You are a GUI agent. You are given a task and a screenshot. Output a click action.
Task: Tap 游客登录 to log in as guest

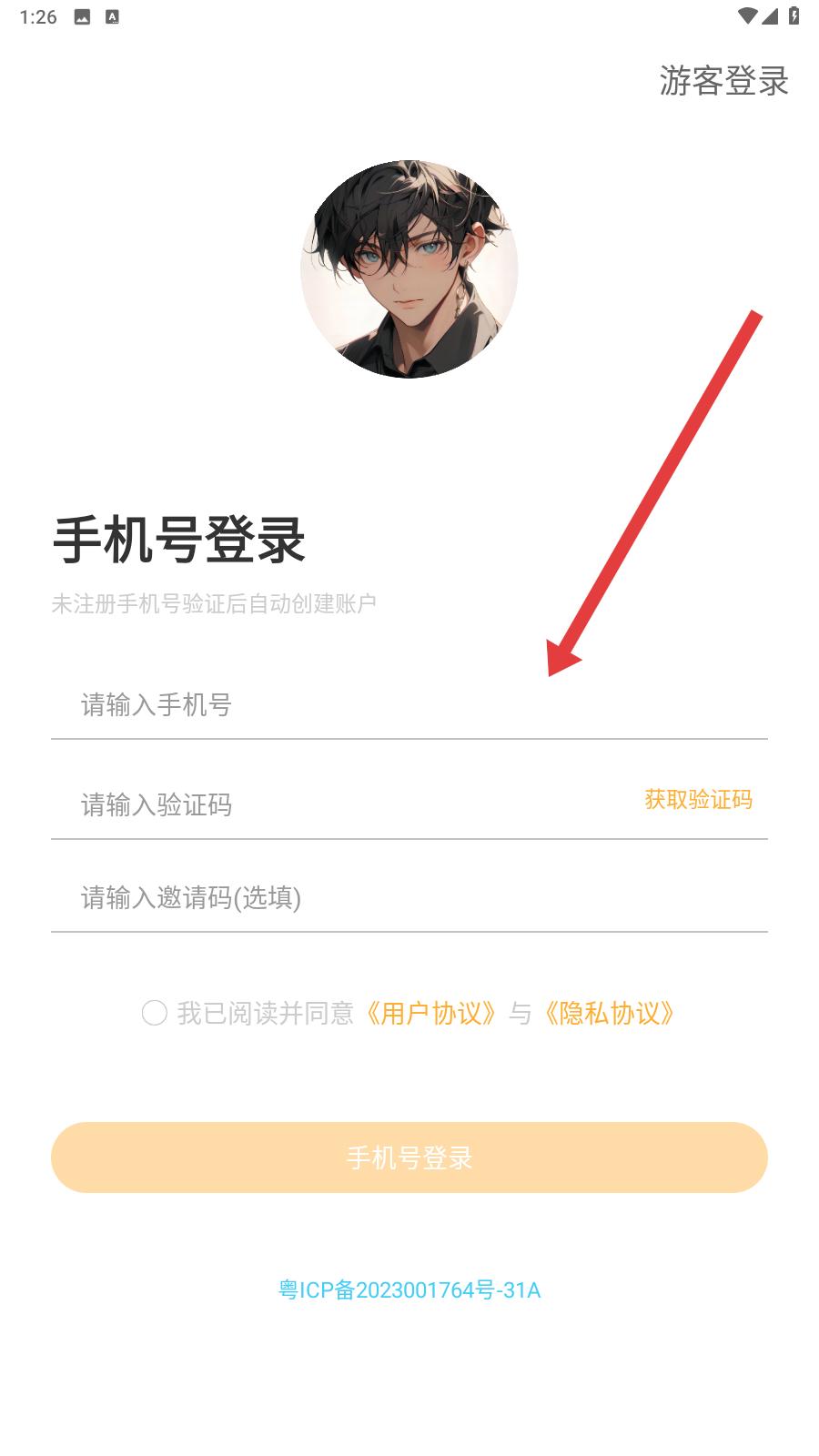tap(723, 81)
